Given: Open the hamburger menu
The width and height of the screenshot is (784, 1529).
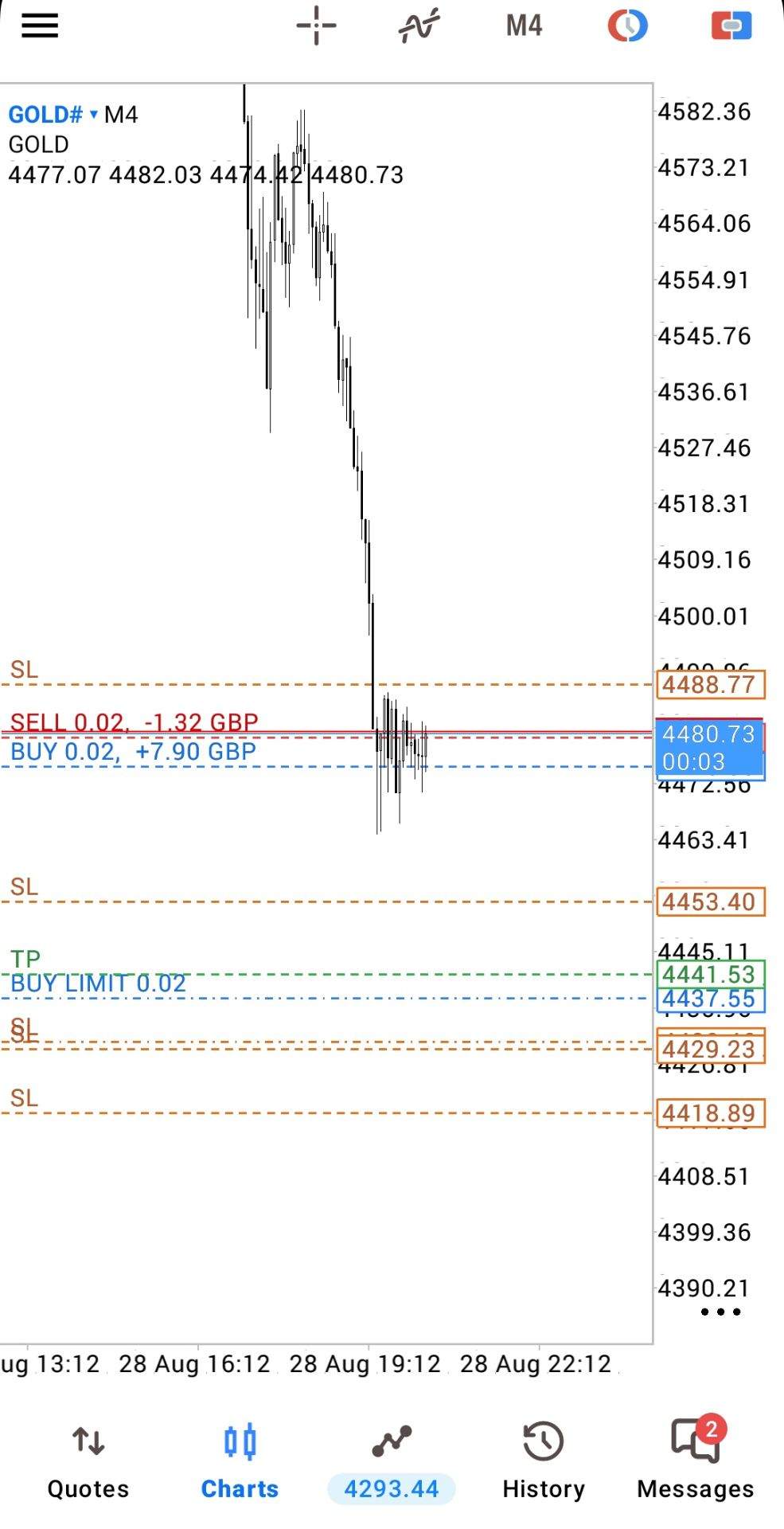Looking at the screenshot, I should [x=40, y=25].
